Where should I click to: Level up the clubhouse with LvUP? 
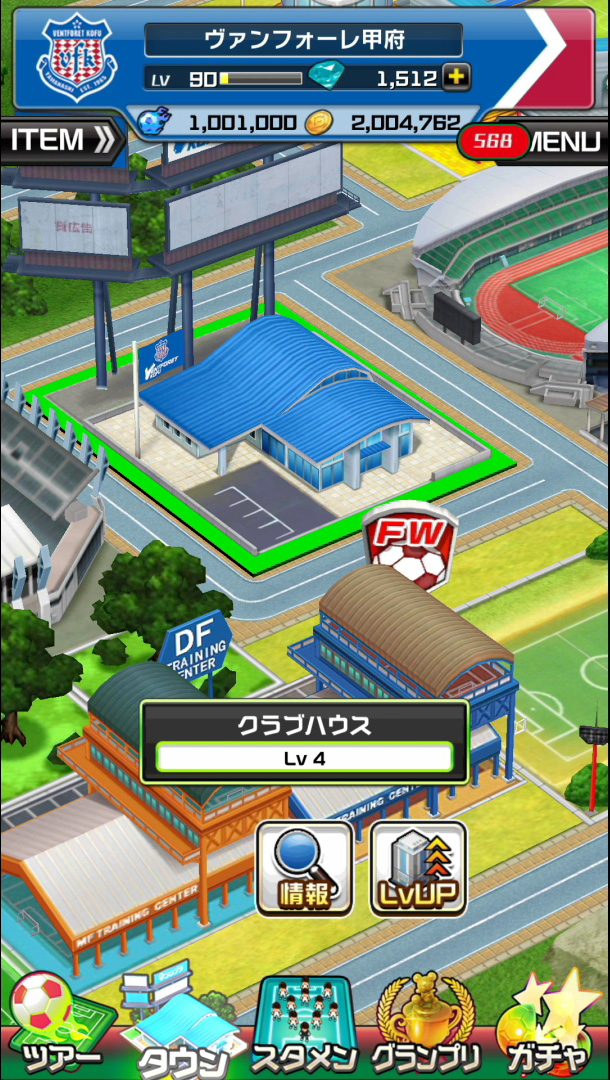pyautogui.click(x=418, y=868)
